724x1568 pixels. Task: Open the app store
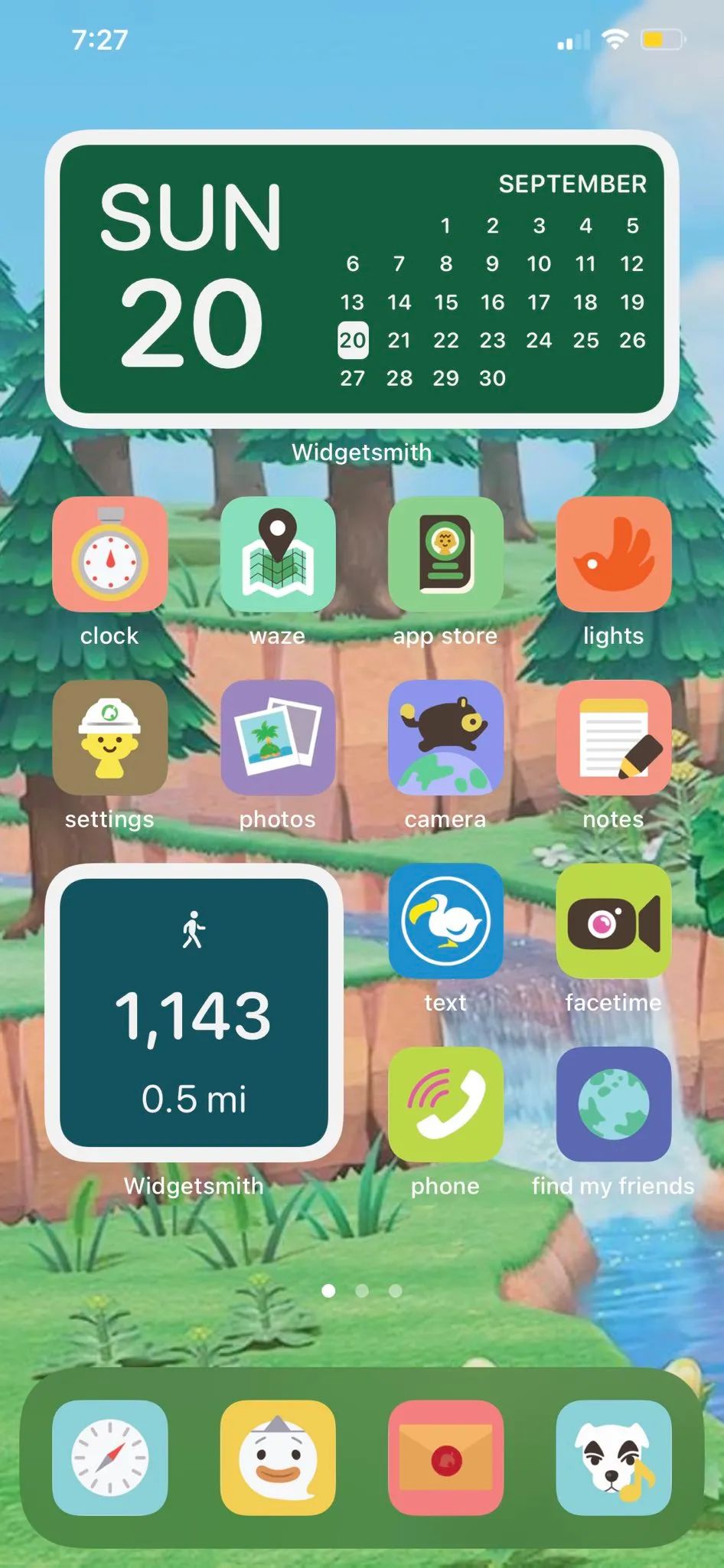[x=445, y=554]
